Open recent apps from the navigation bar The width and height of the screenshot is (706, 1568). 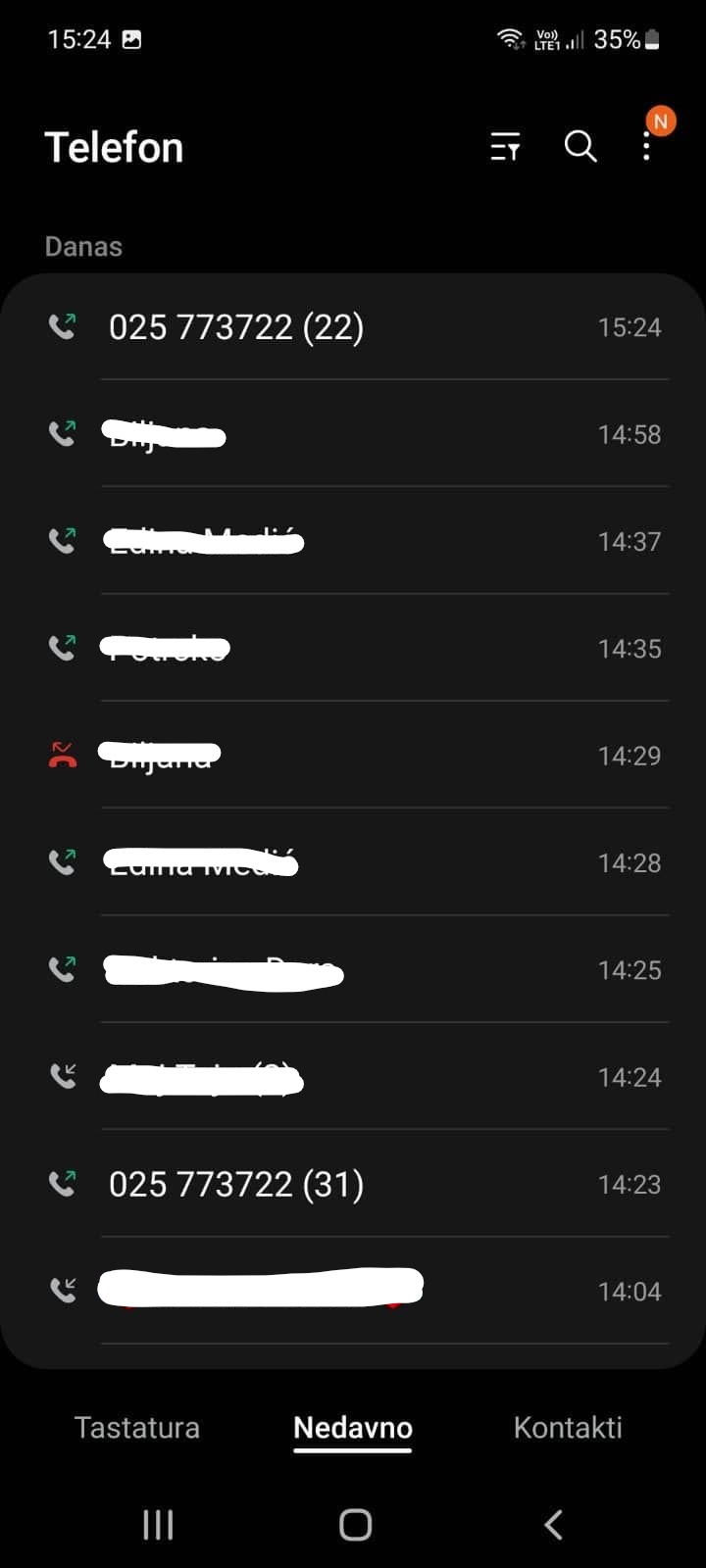pos(158,1524)
